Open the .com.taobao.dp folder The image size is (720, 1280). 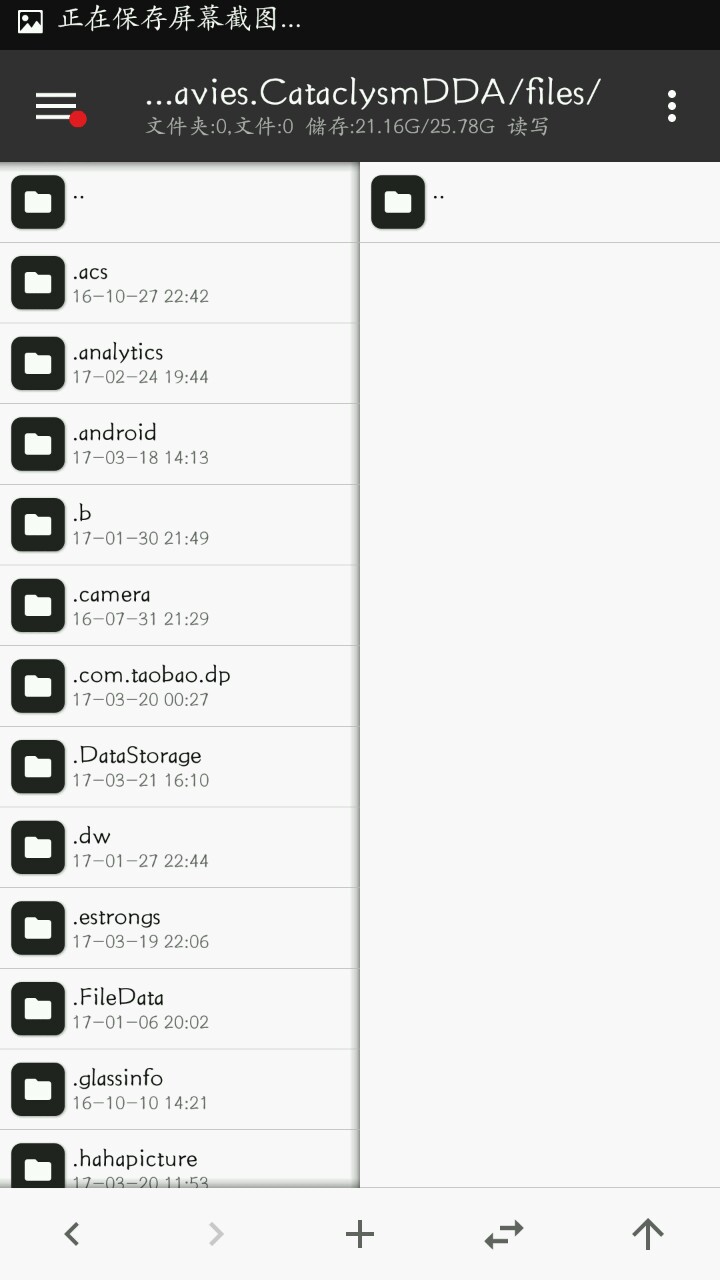coord(178,686)
